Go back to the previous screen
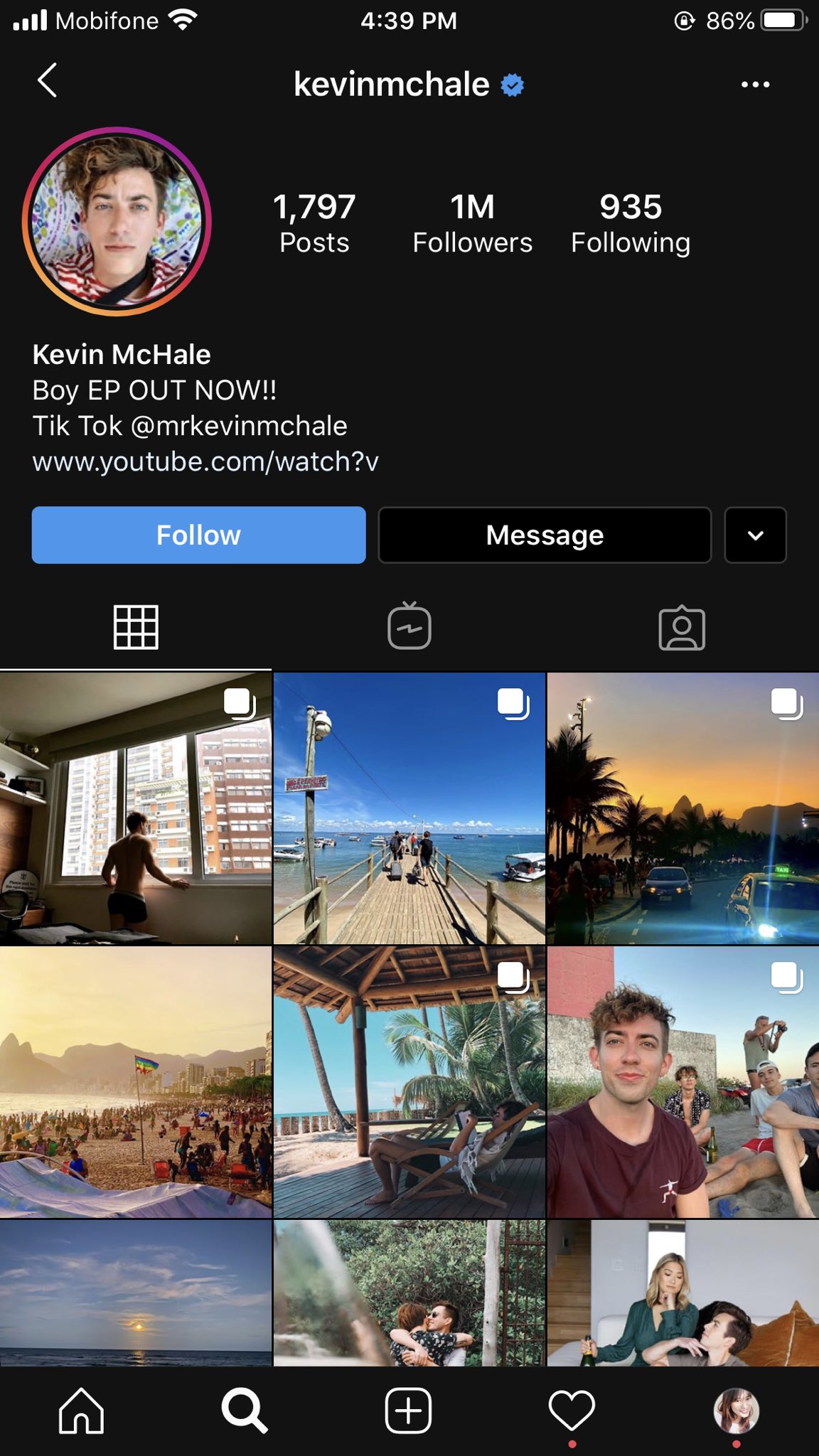The height and width of the screenshot is (1456, 819). click(x=47, y=80)
